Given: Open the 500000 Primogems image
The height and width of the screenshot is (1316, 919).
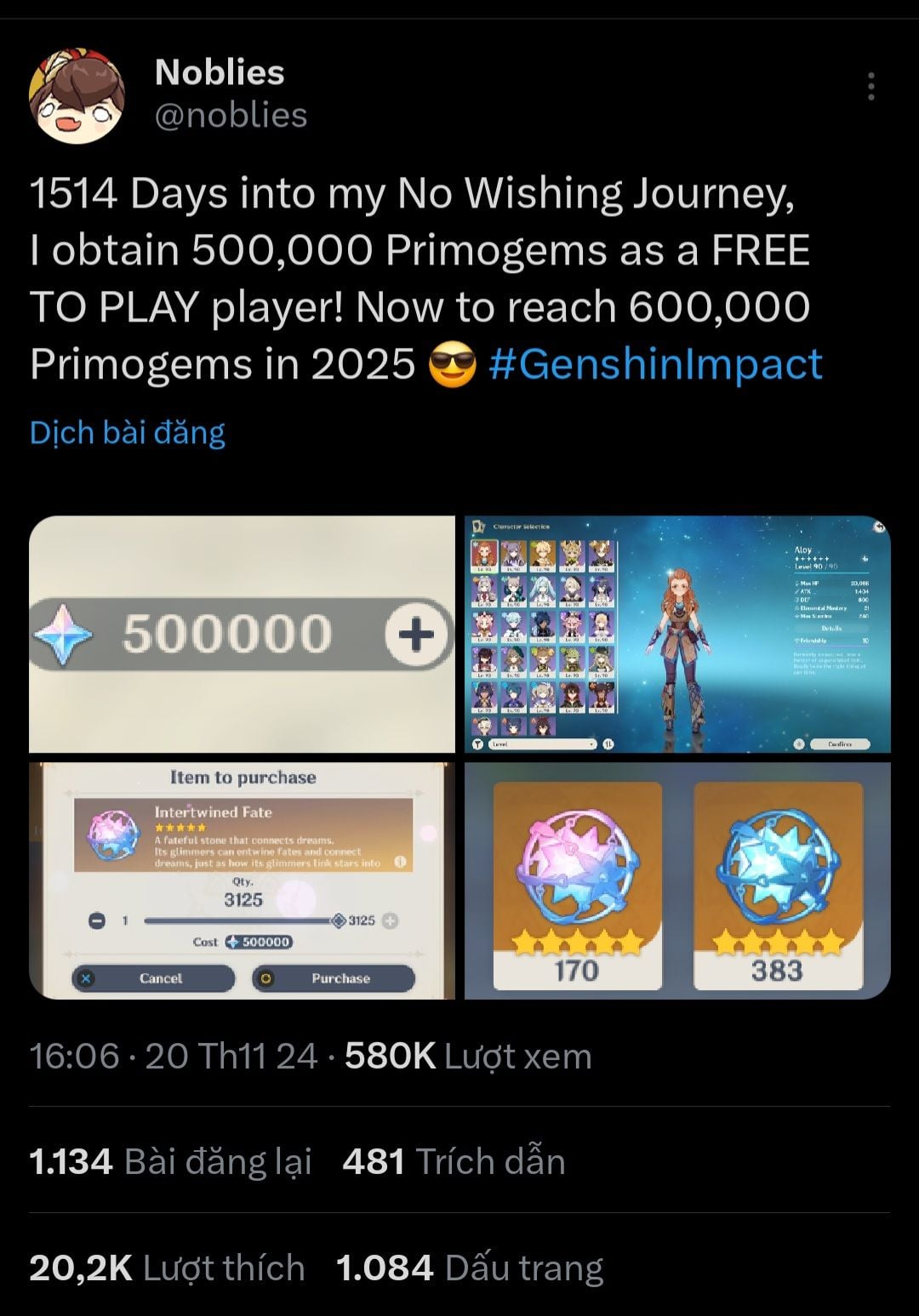Looking at the screenshot, I should tap(243, 634).
